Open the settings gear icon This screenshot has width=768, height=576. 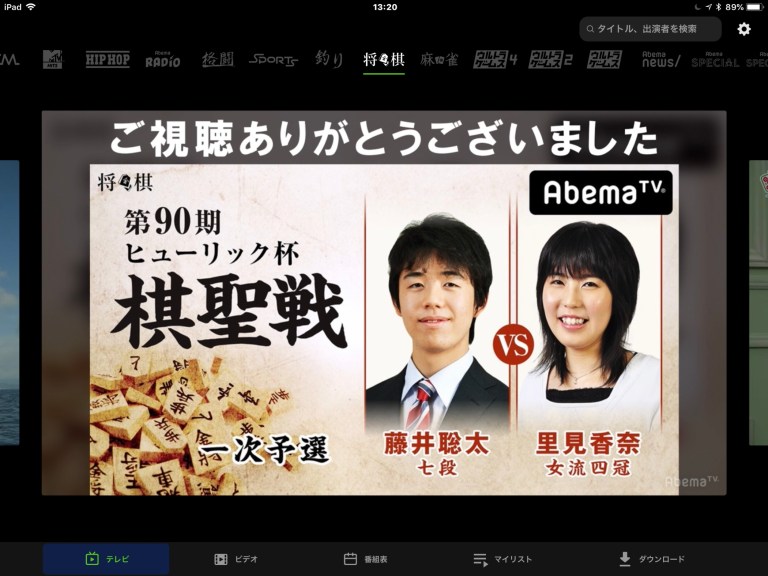[x=744, y=29]
